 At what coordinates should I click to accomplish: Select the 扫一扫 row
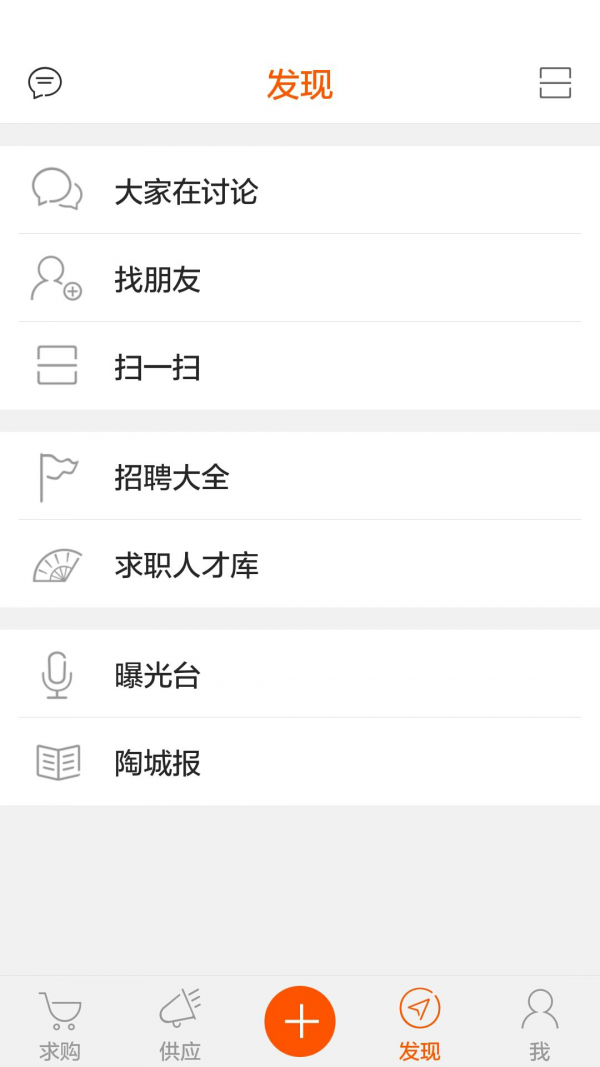click(x=300, y=367)
